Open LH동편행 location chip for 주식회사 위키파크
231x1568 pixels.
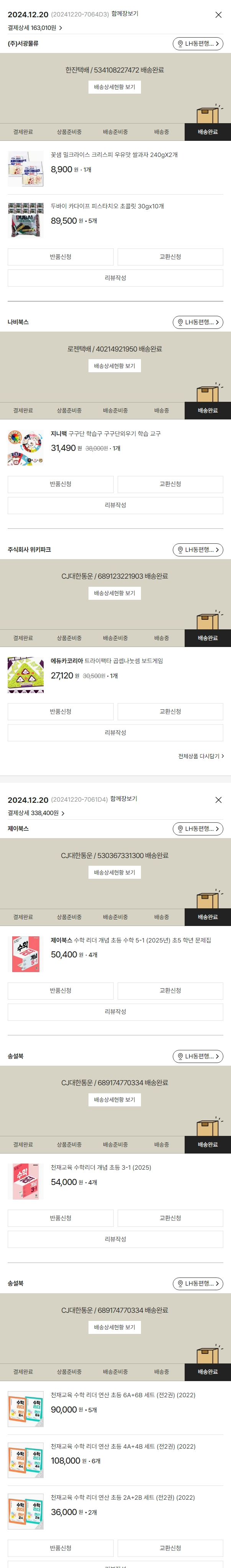198,550
